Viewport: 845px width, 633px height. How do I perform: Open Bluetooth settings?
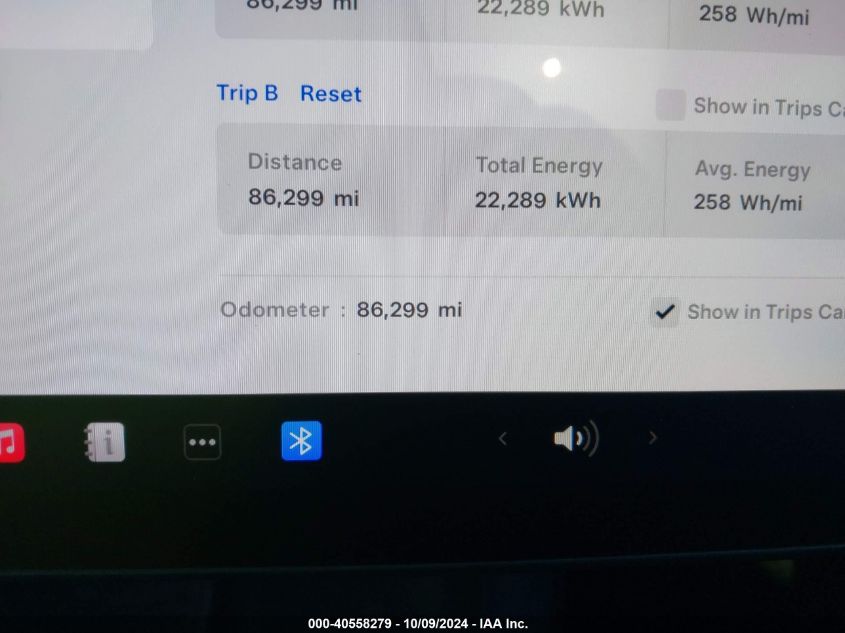click(x=301, y=440)
